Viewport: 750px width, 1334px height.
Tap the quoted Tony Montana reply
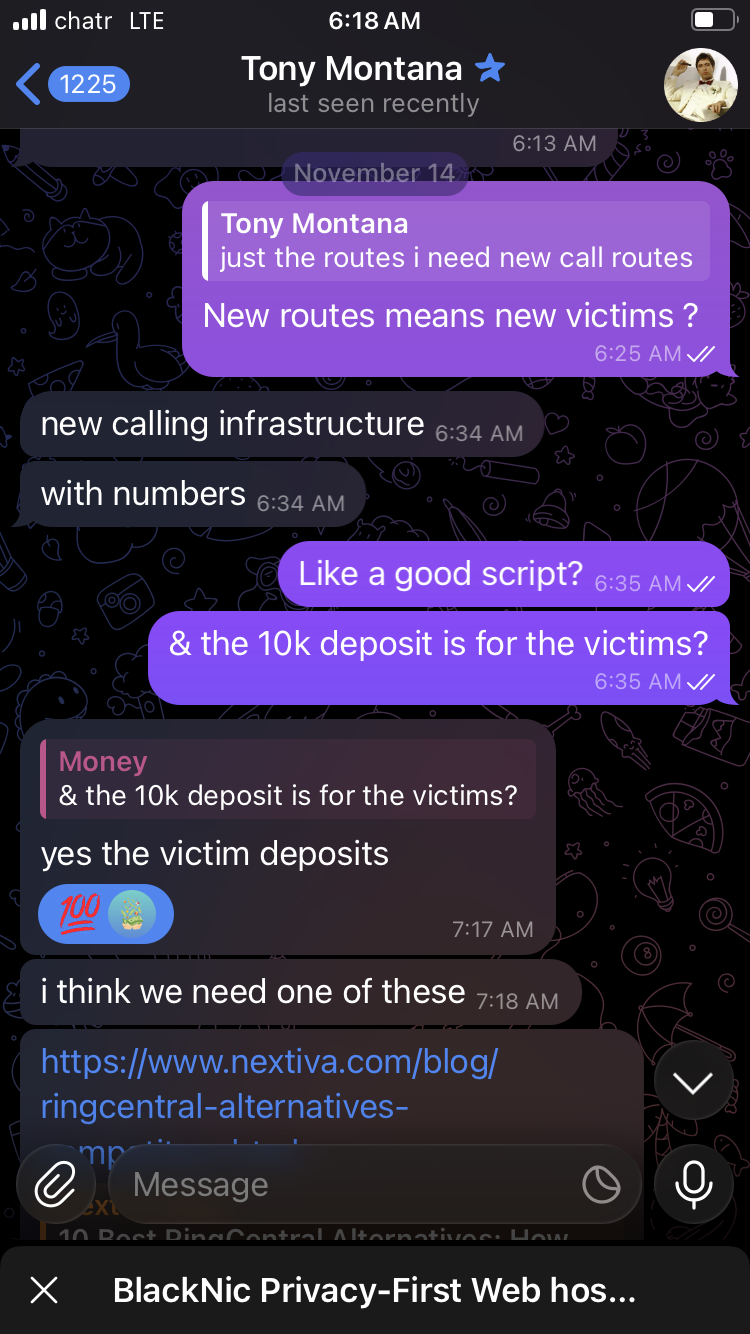point(456,241)
